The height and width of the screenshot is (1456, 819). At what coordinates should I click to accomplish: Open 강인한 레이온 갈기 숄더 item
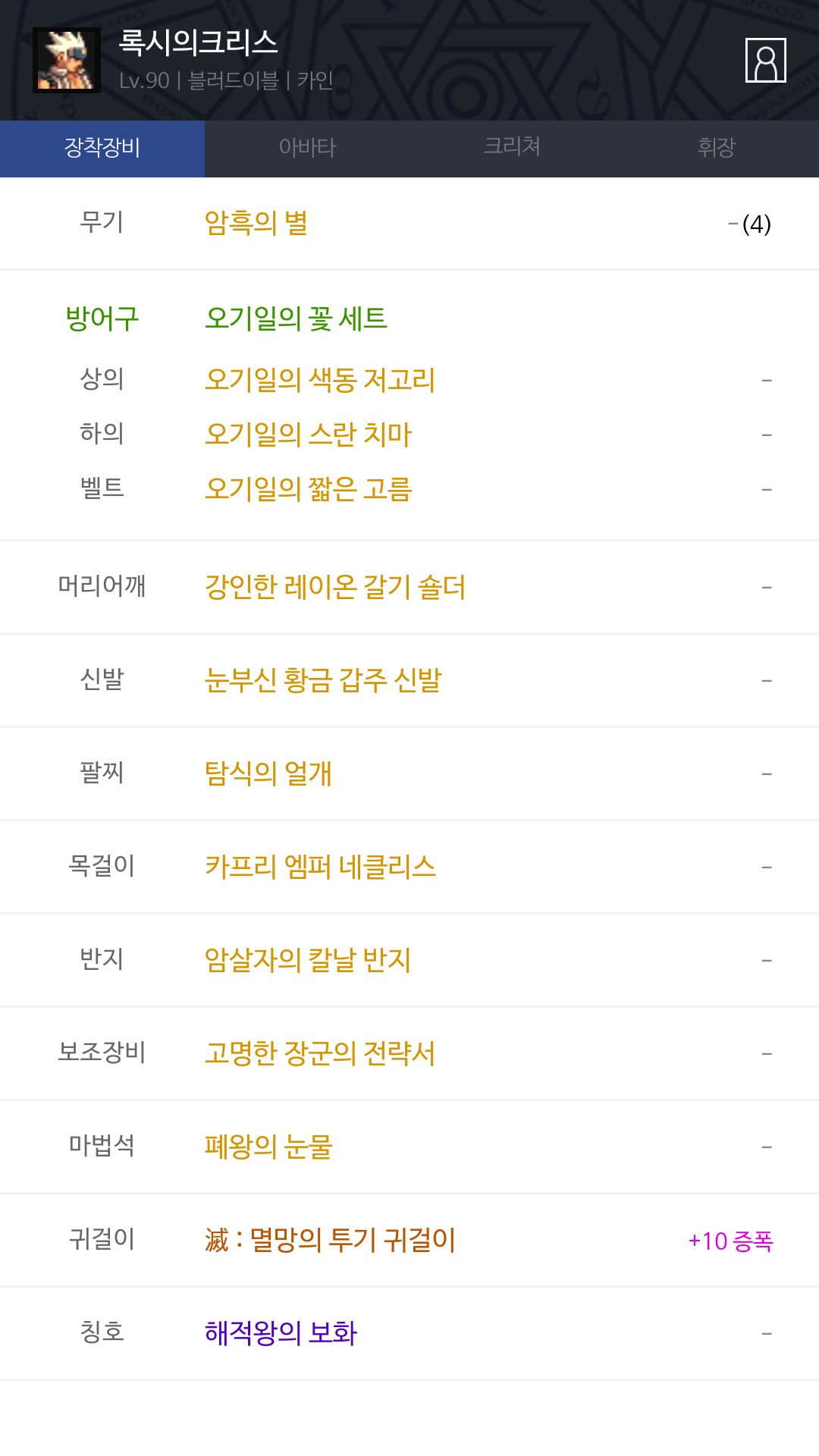(x=335, y=586)
